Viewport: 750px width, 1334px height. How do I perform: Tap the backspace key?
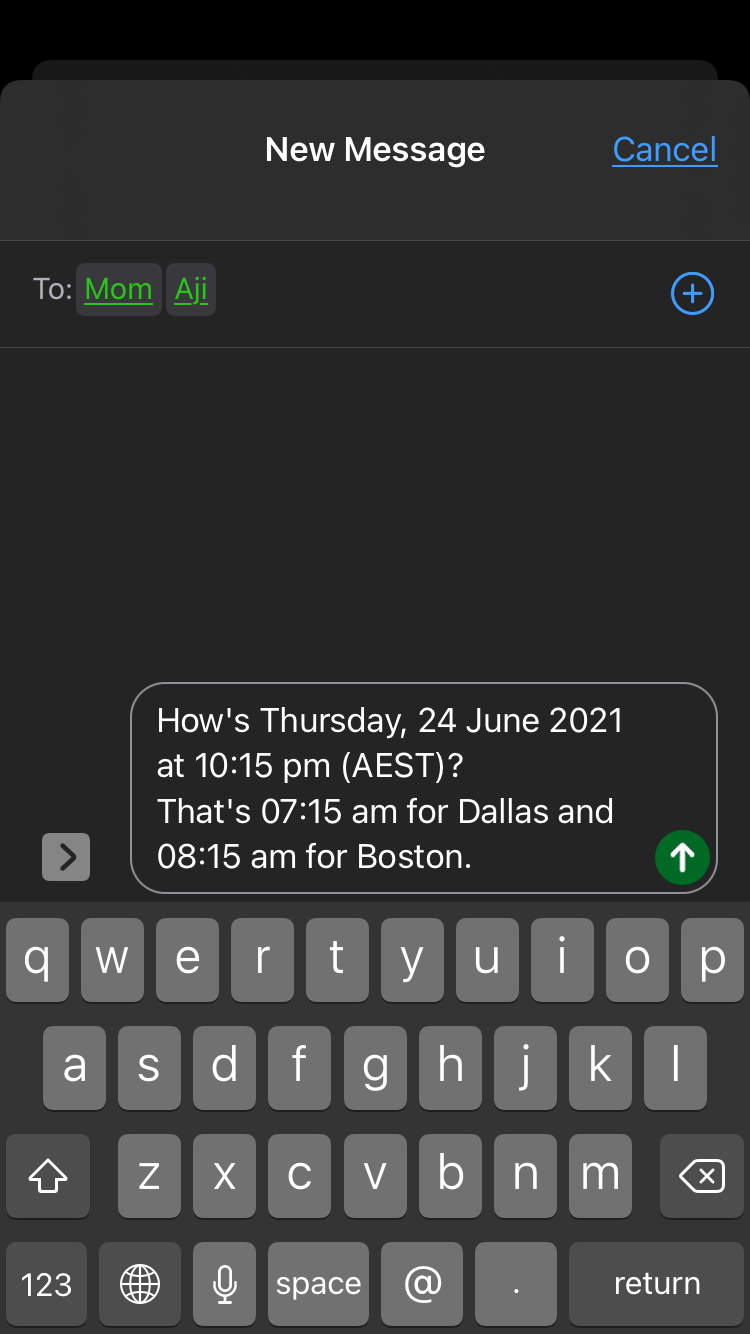702,1177
